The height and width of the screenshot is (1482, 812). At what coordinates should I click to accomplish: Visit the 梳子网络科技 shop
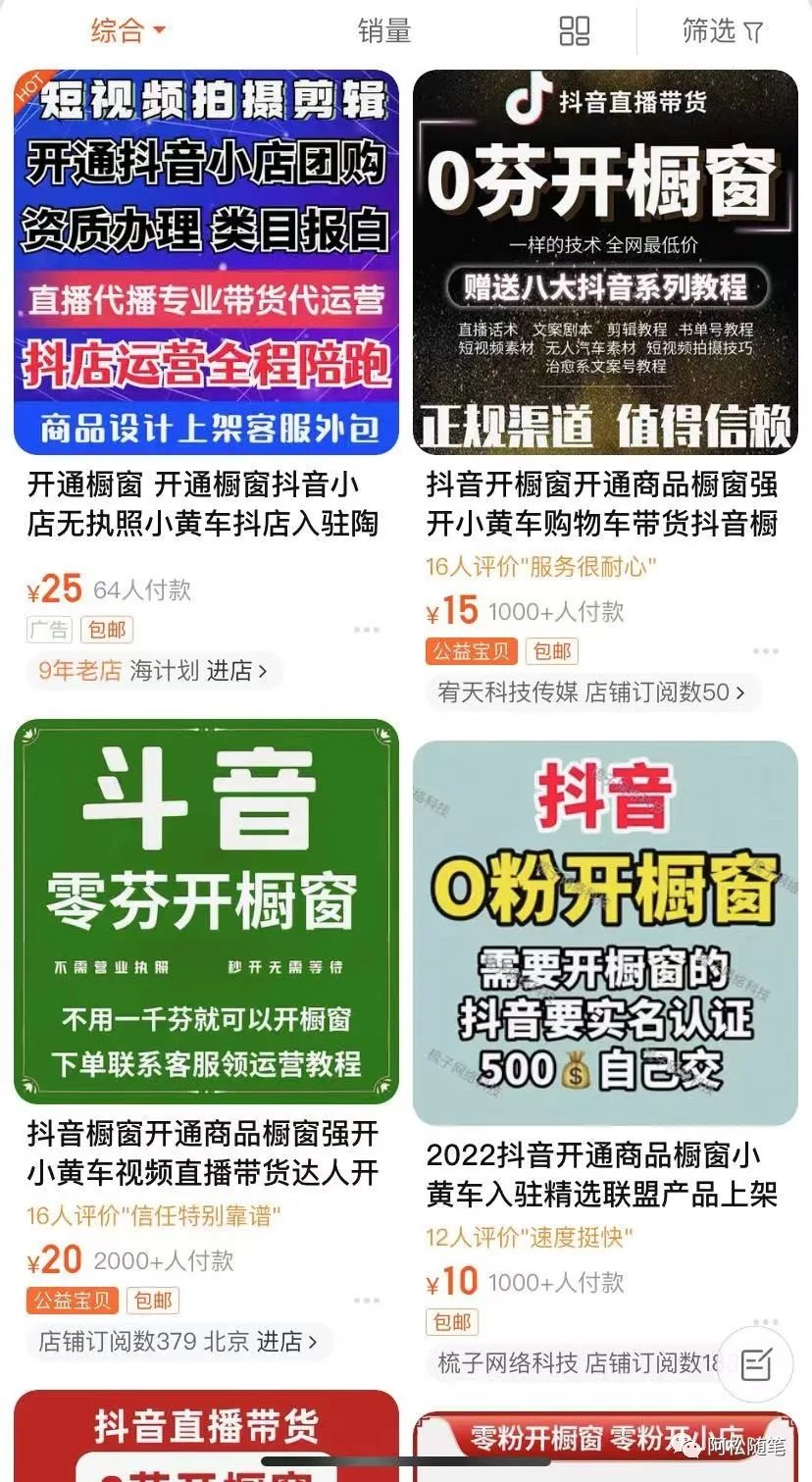point(579,1363)
